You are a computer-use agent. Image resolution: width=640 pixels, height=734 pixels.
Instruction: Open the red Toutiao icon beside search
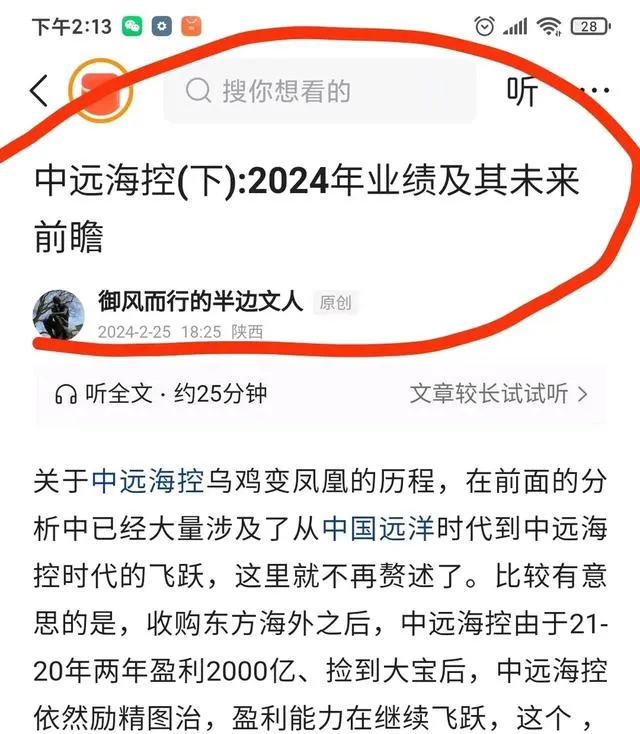click(100, 92)
